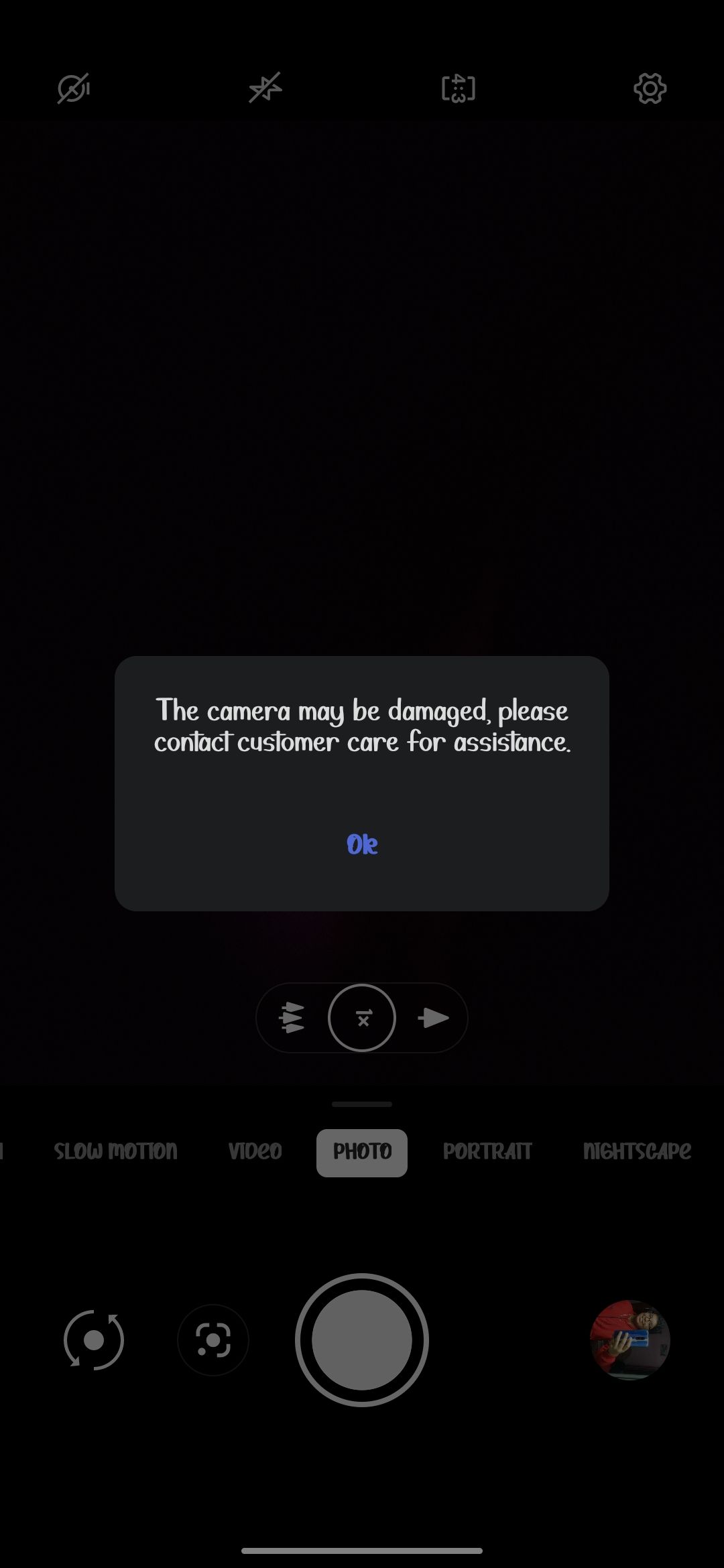Image resolution: width=724 pixels, height=1568 pixels.
Task: Switch to Nightscape mode
Action: point(637,1152)
